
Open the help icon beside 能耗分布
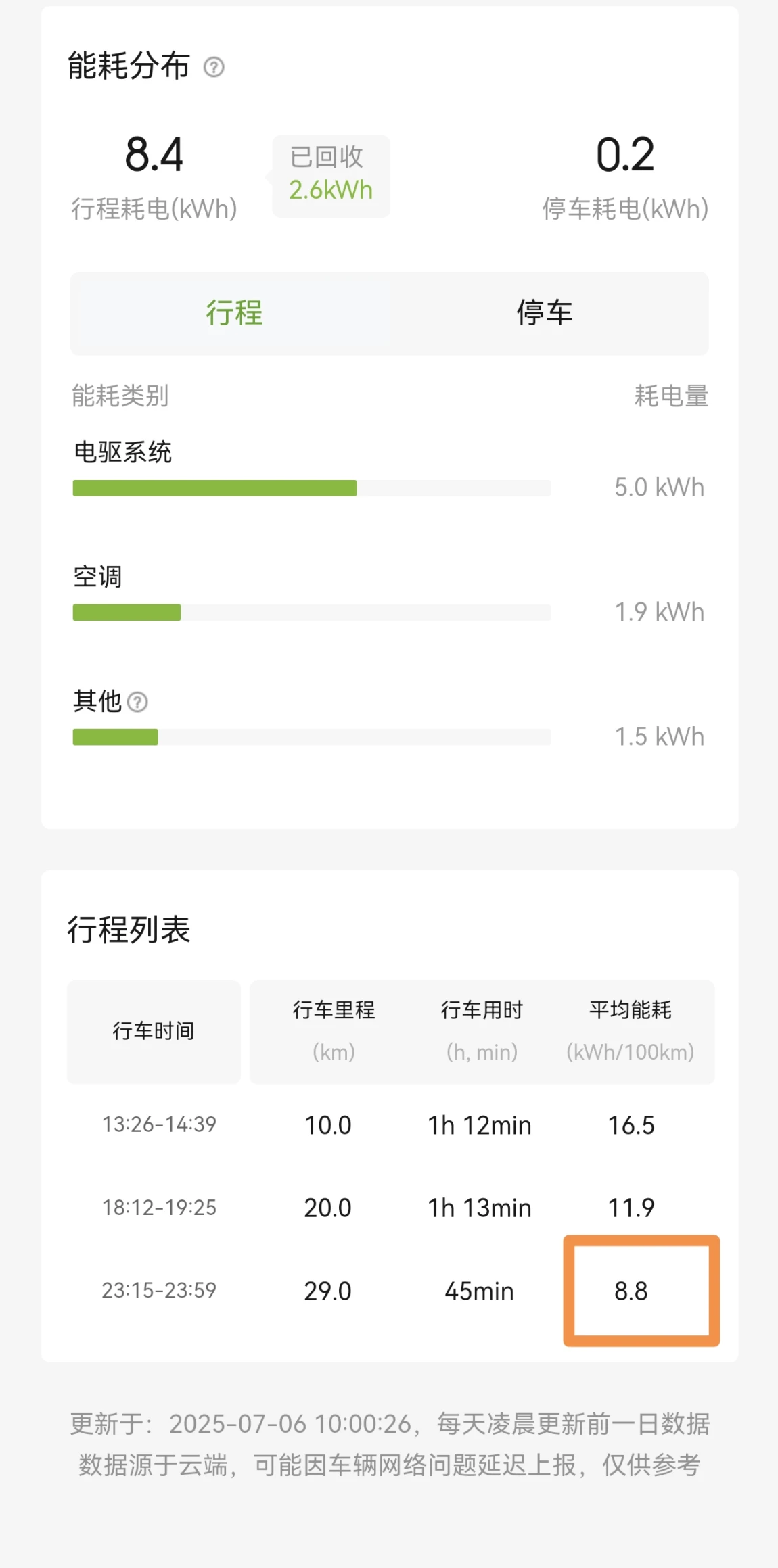click(x=214, y=67)
